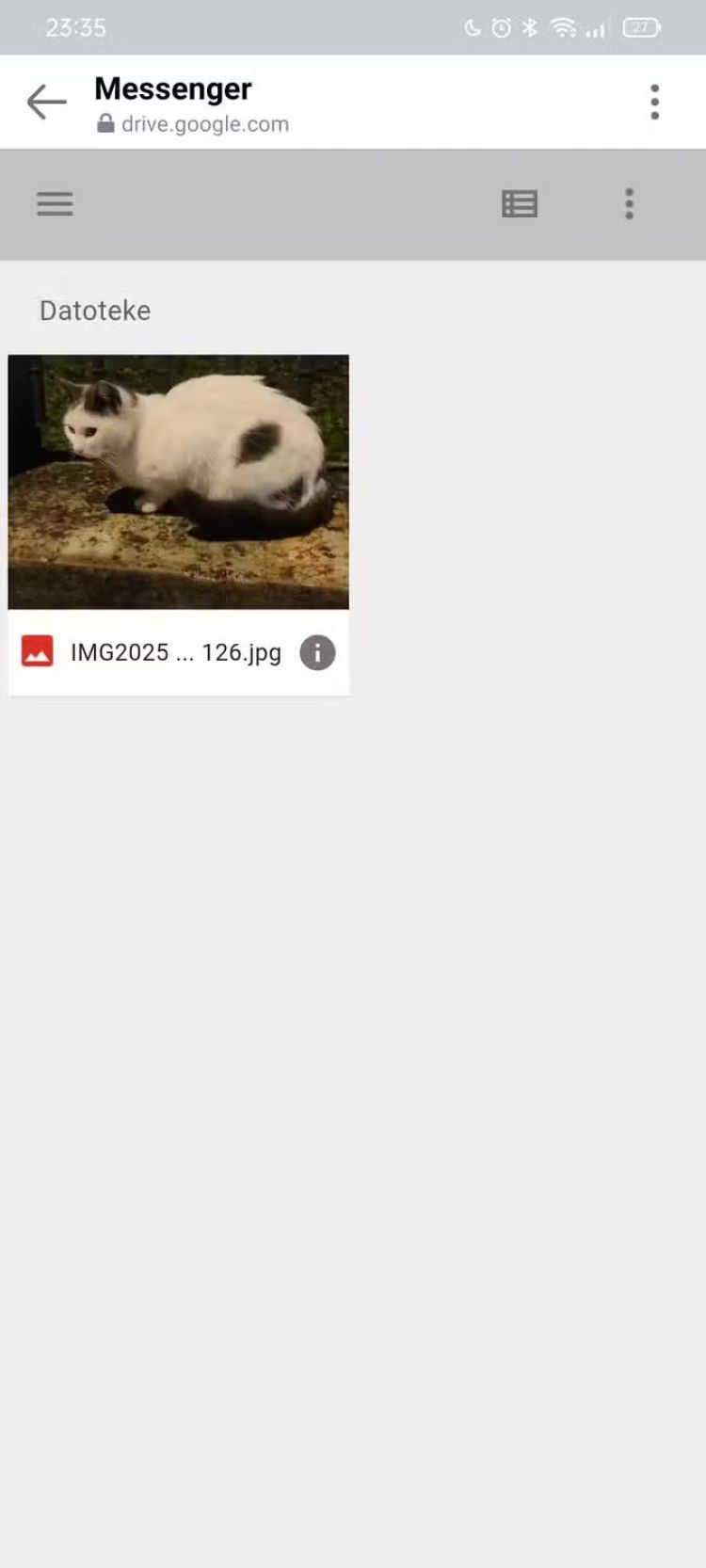Image resolution: width=706 pixels, height=1568 pixels.
Task: Open the Drive toolbar more options menu
Action: [629, 203]
